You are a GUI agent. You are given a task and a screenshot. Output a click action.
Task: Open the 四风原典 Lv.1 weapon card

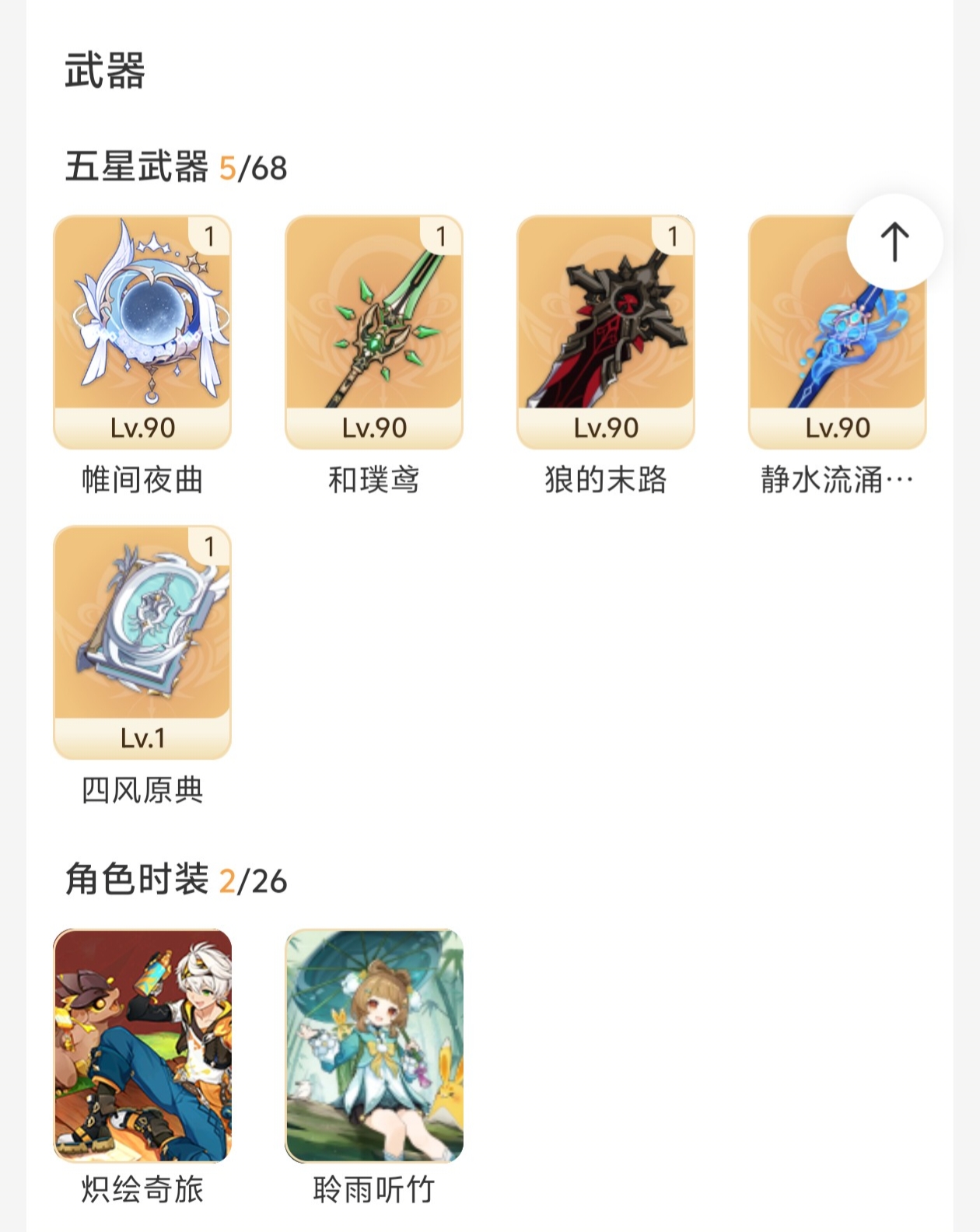point(142,642)
